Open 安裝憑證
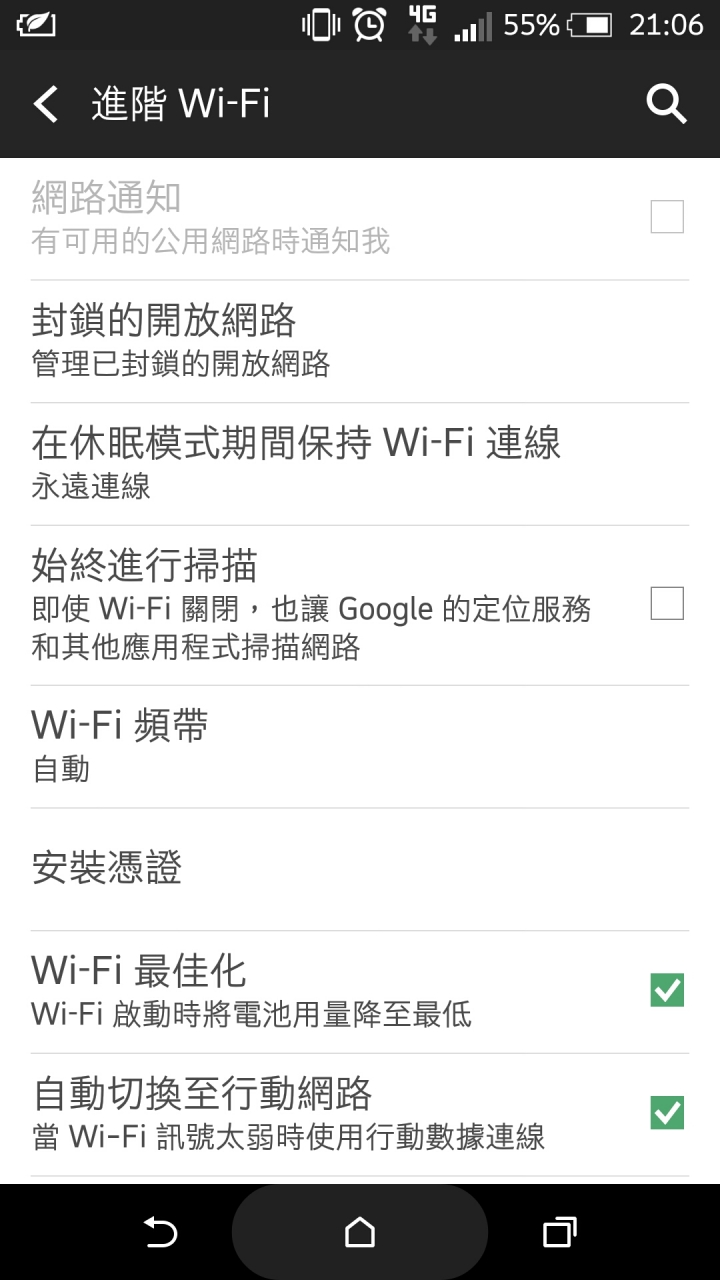This screenshot has height=1280, width=720. point(360,869)
